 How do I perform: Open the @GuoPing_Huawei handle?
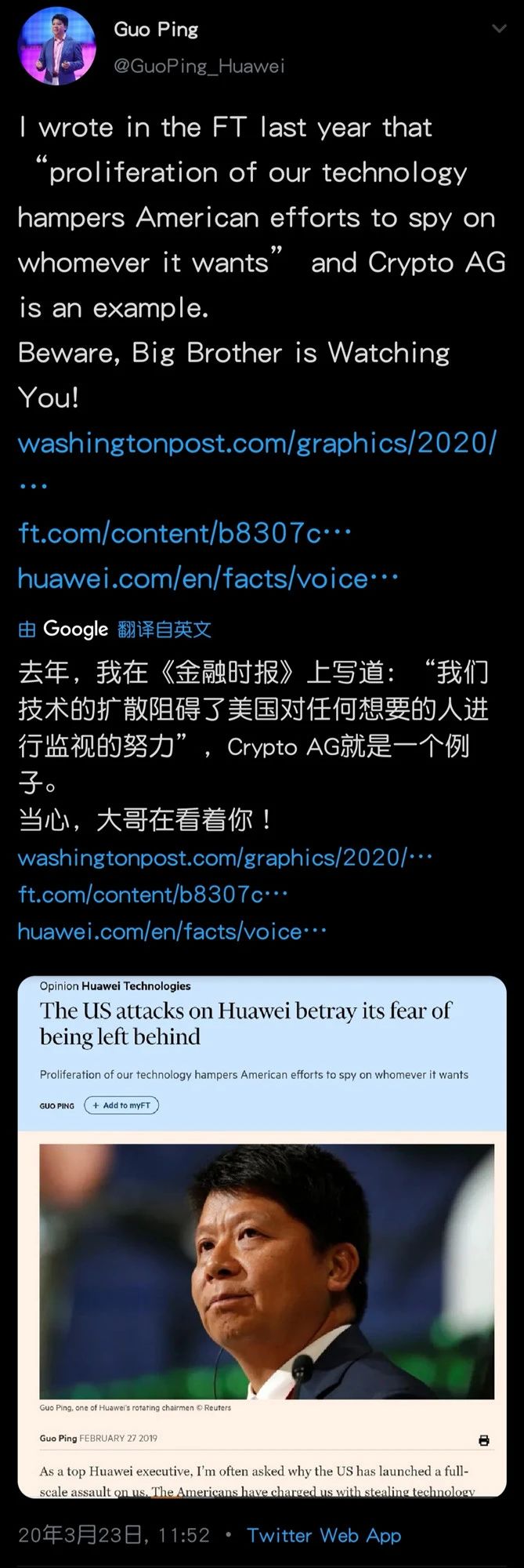[x=199, y=66]
